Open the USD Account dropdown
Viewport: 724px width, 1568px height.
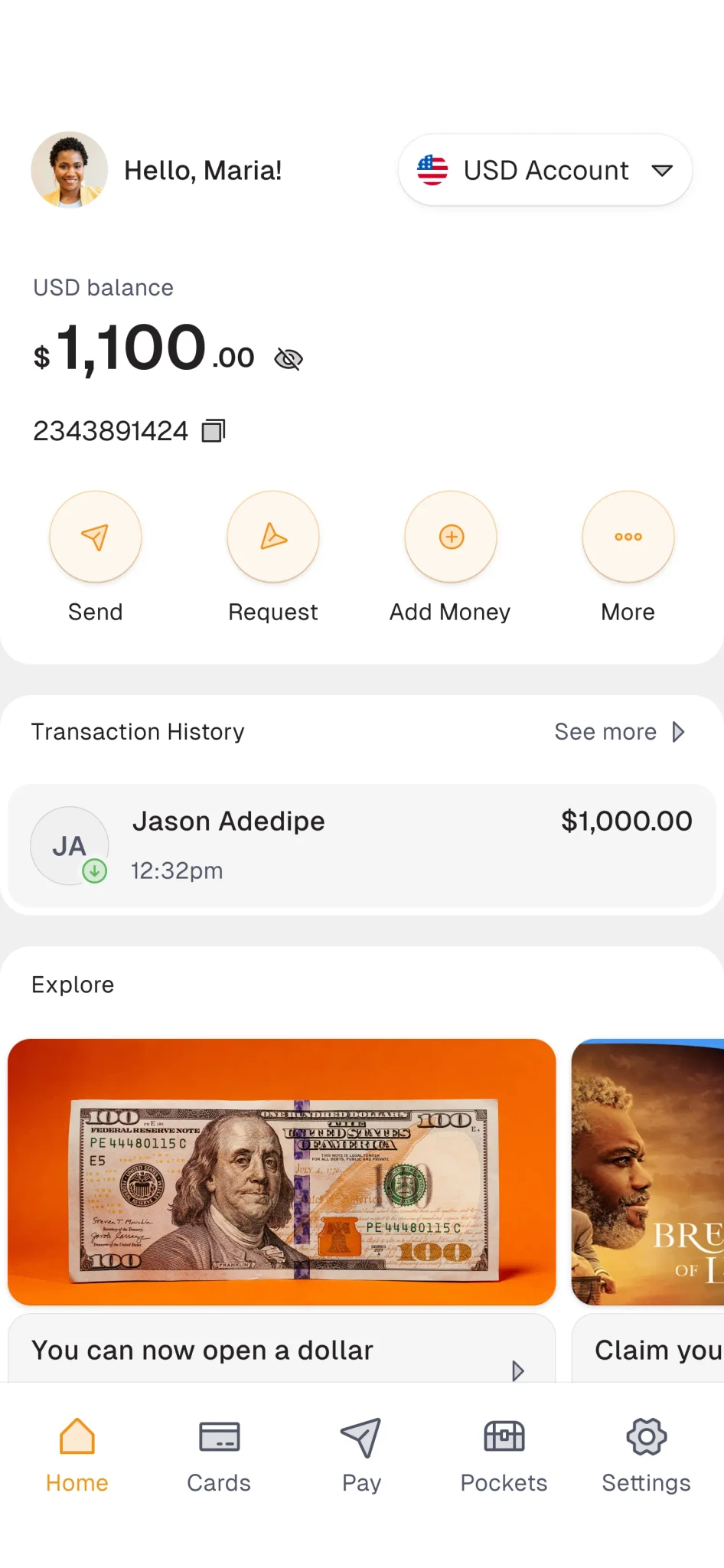coord(545,170)
